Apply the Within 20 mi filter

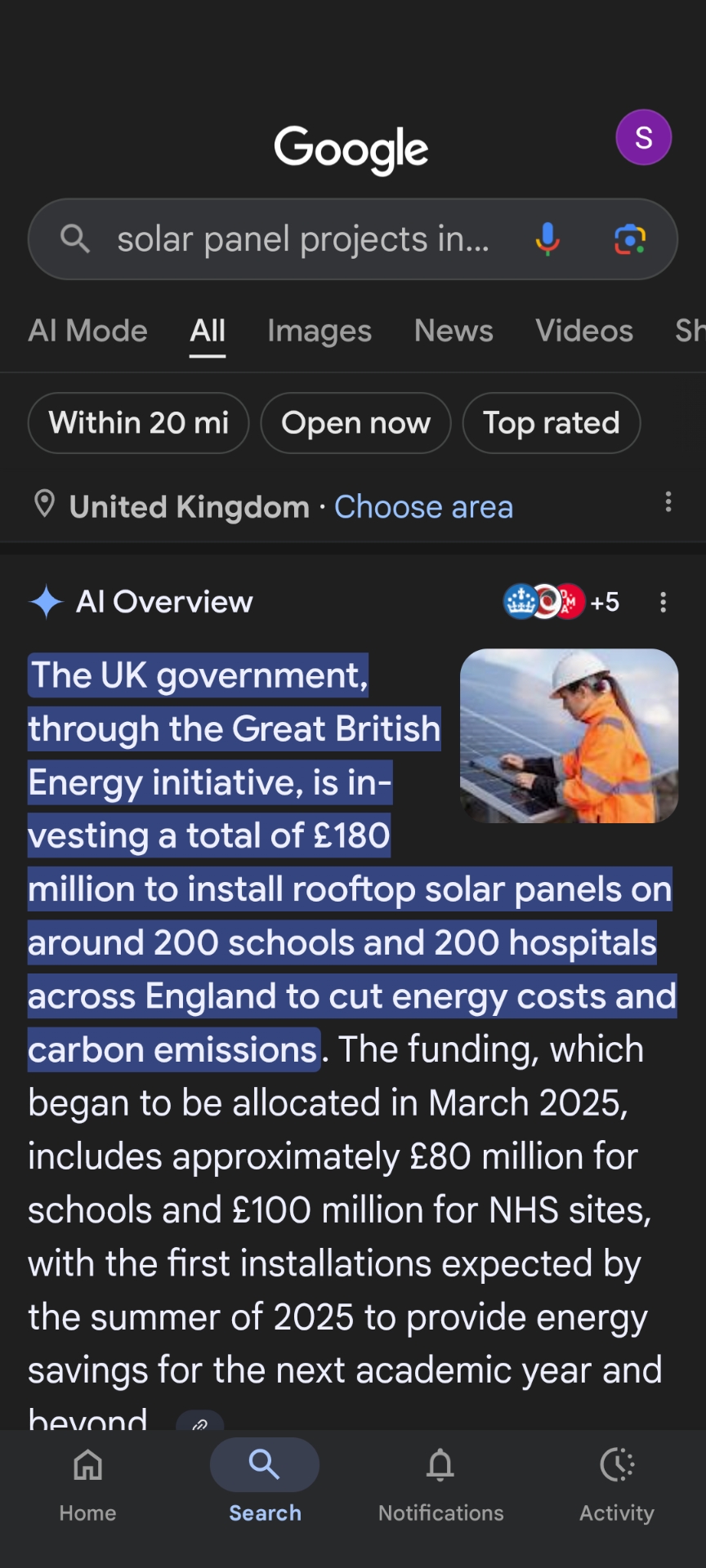[138, 423]
